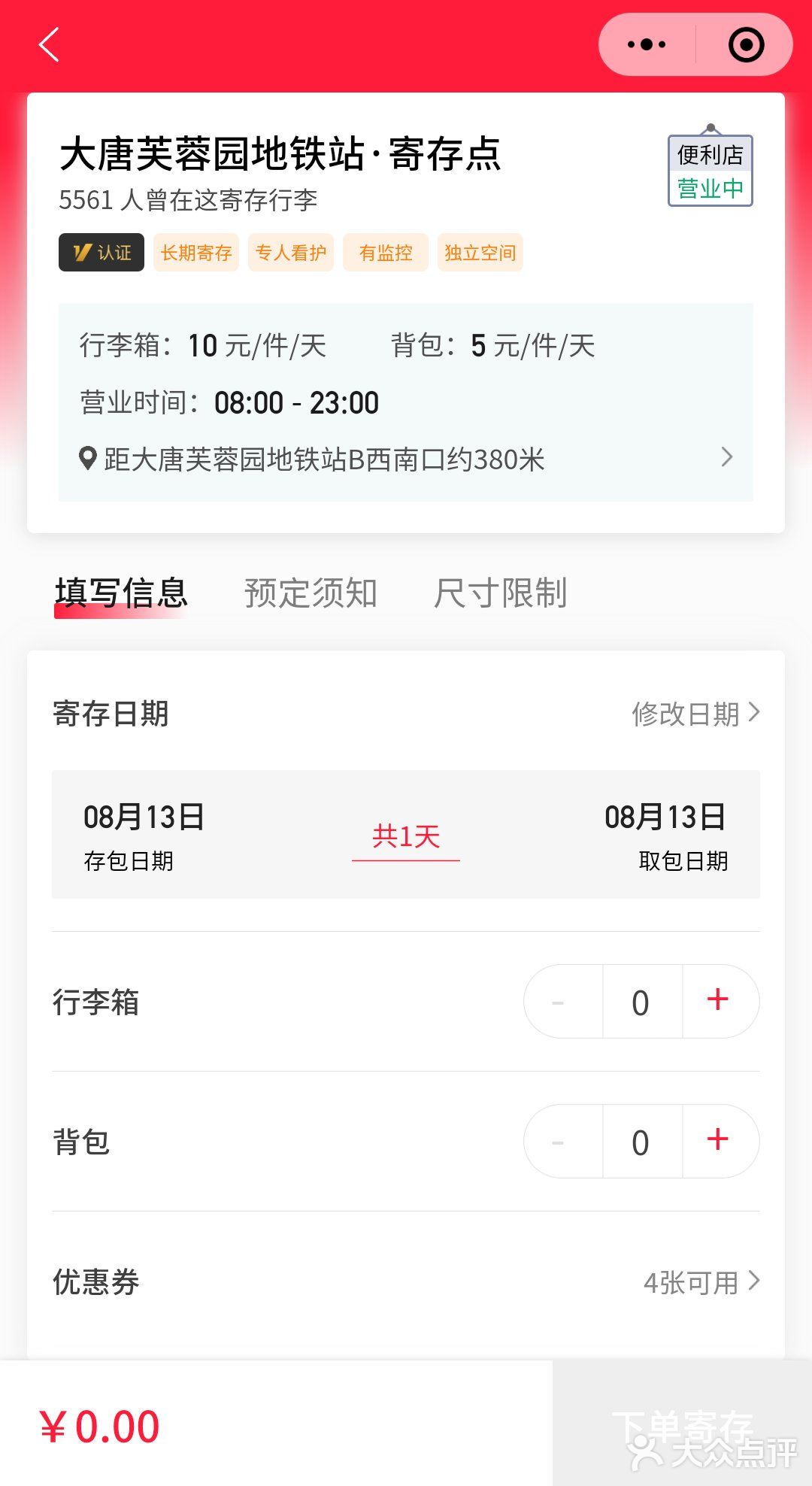Reduce the 背包 count with minus
This screenshot has height=1486, width=812.
(x=558, y=1142)
